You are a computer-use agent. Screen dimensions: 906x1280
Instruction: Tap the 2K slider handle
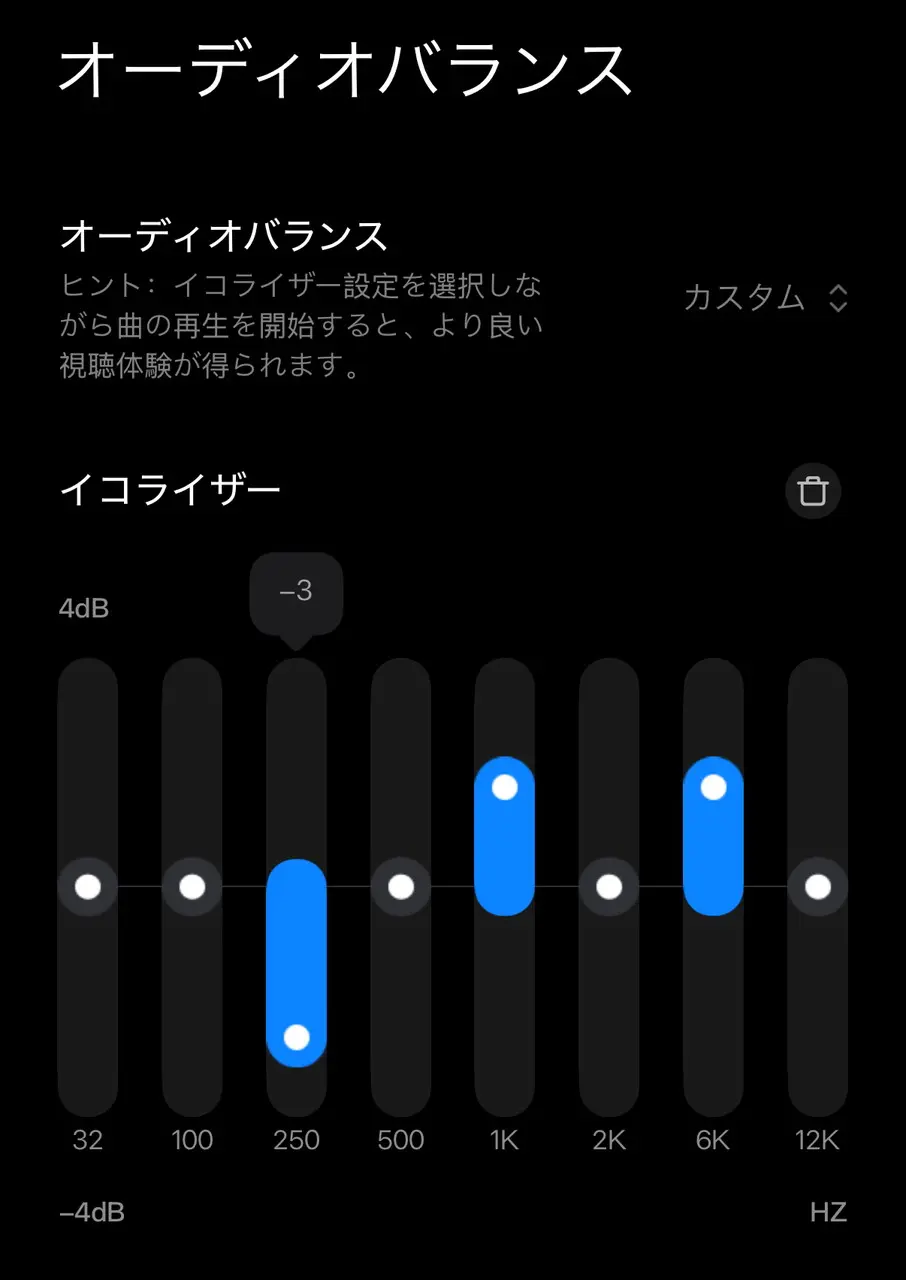(x=609, y=887)
